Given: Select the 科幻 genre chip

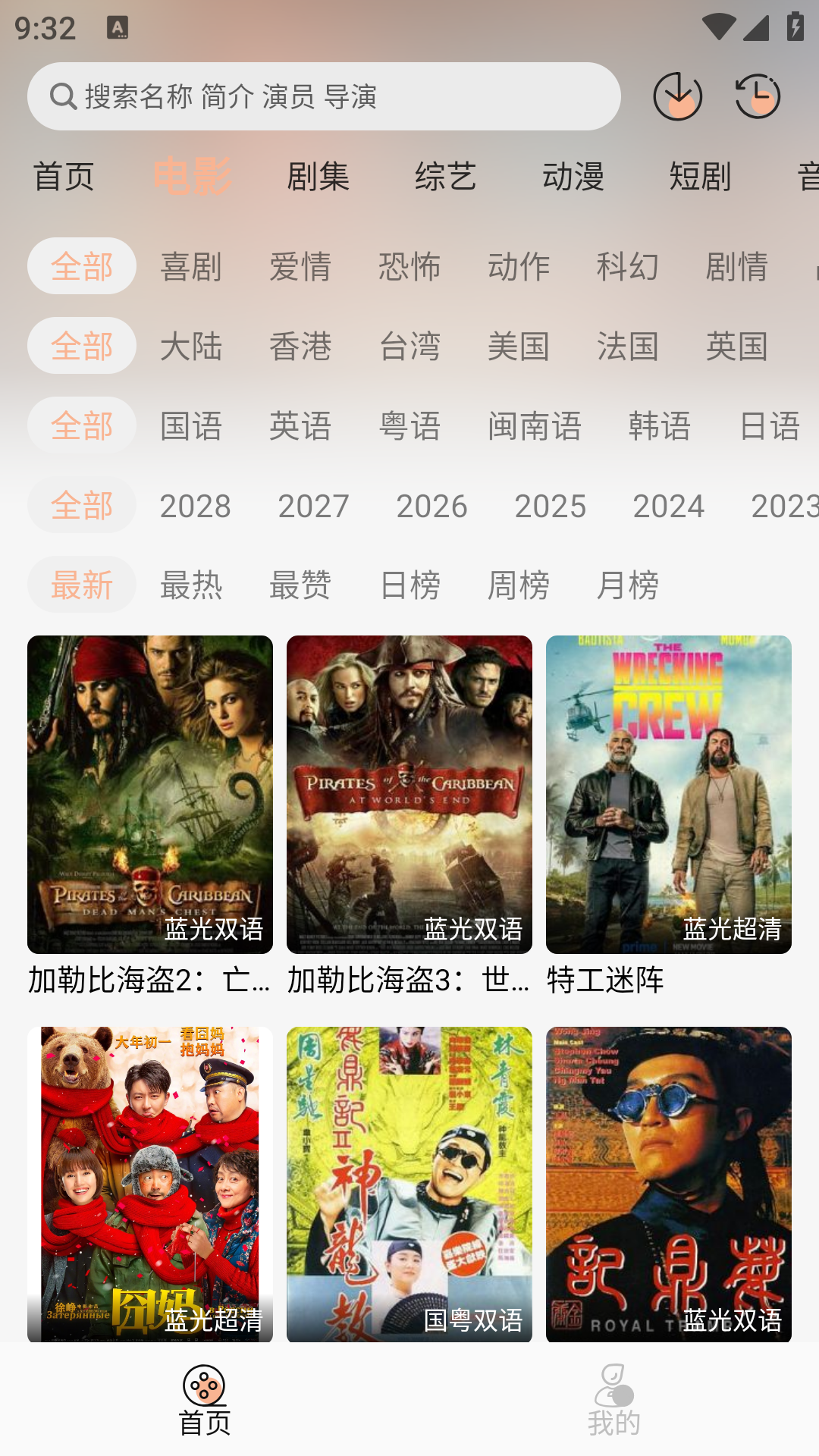Looking at the screenshot, I should pos(628,266).
